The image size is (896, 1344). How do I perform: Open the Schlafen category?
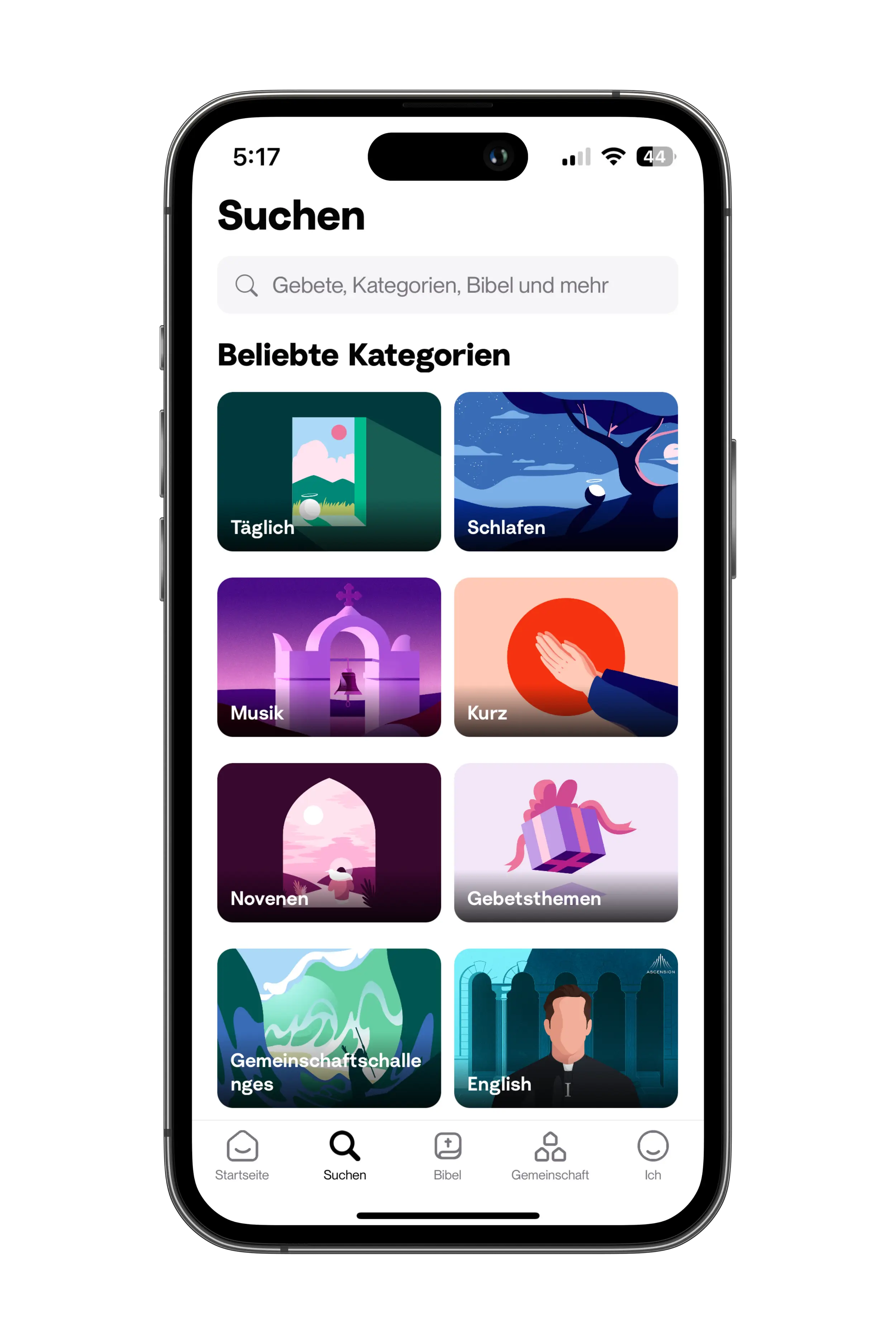(x=566, y=471)
